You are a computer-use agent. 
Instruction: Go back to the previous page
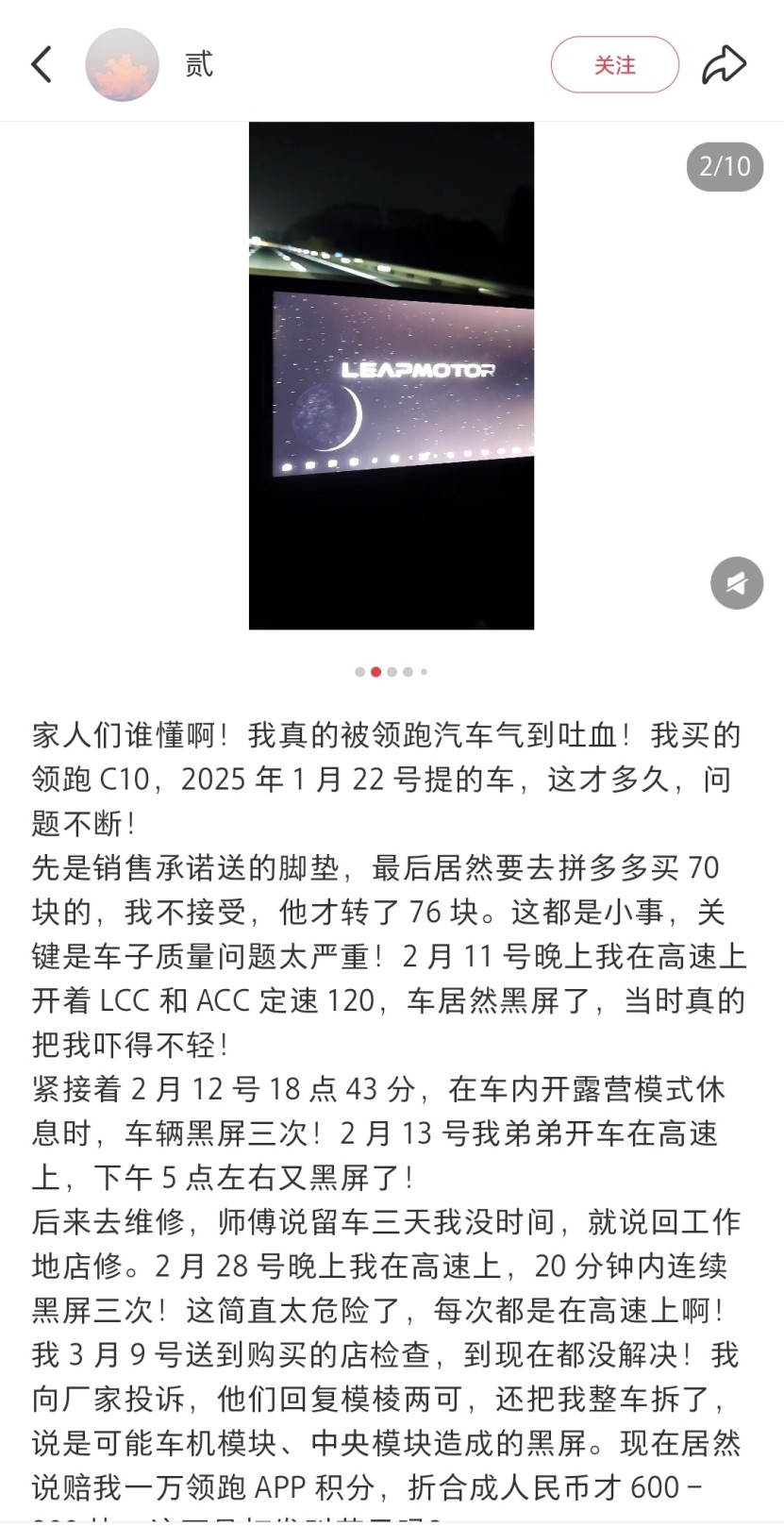[42, 65]
